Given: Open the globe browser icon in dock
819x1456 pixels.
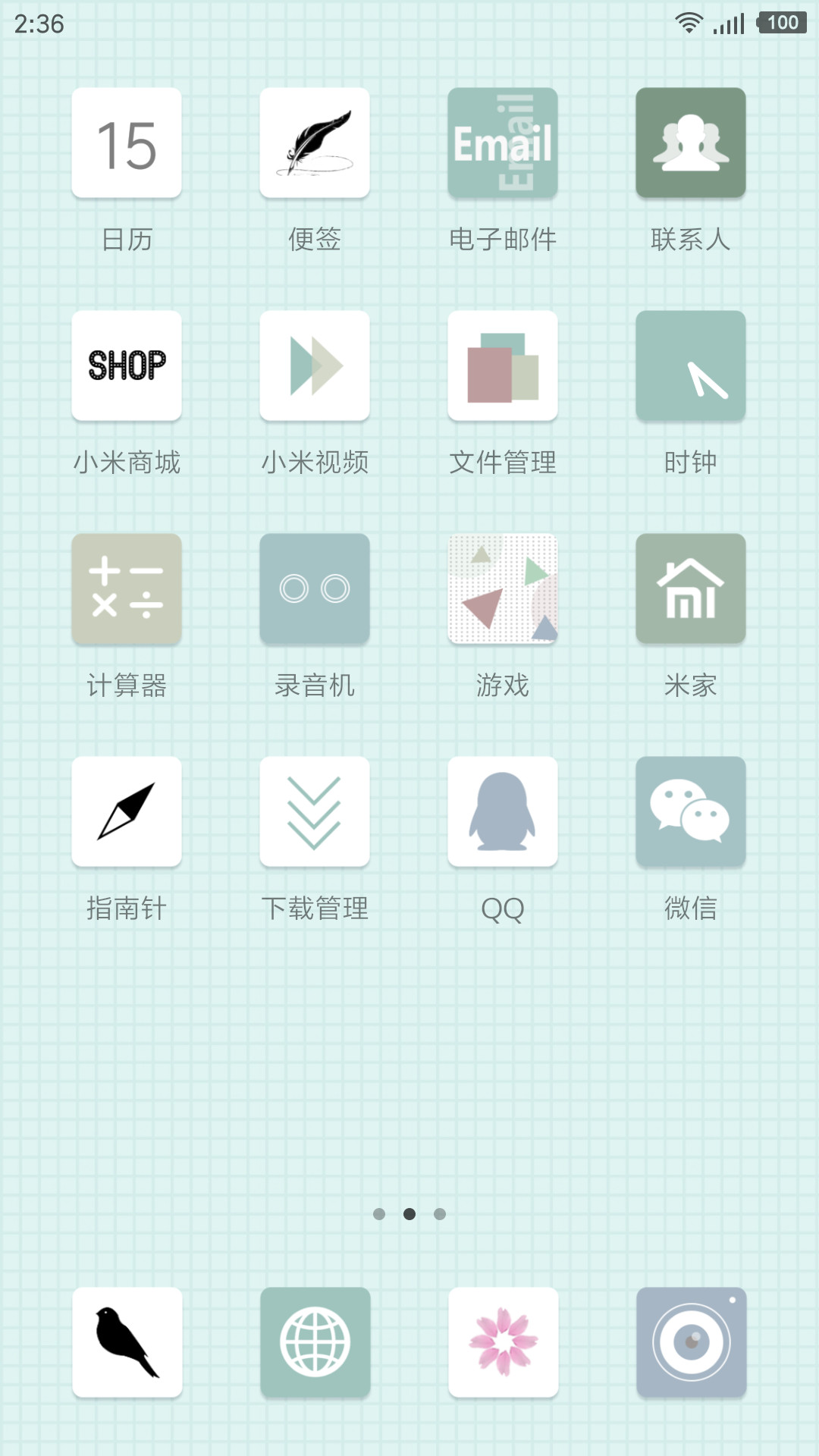Looking at the screenshot, I should (315, 1342).
